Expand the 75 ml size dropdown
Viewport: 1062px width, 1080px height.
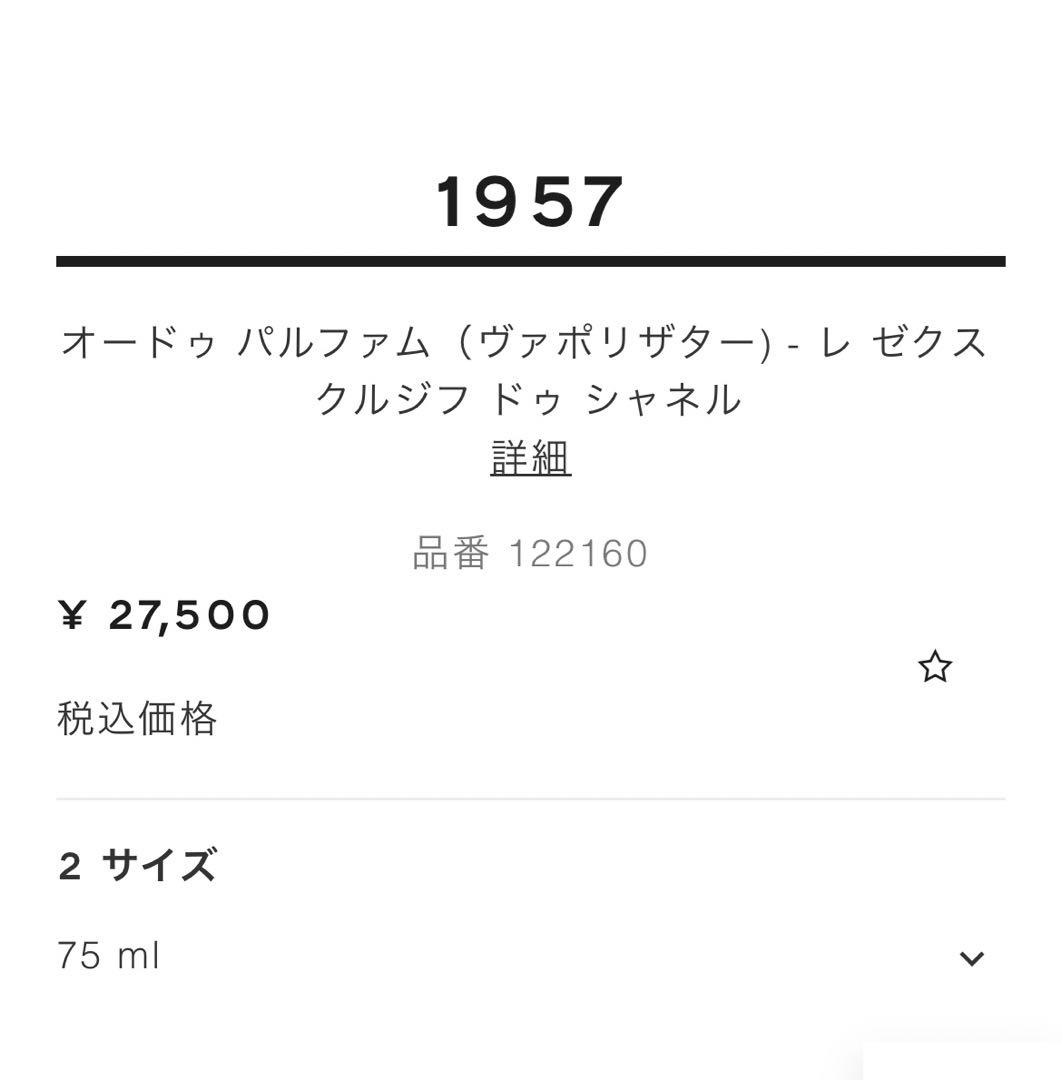[970, 958]
